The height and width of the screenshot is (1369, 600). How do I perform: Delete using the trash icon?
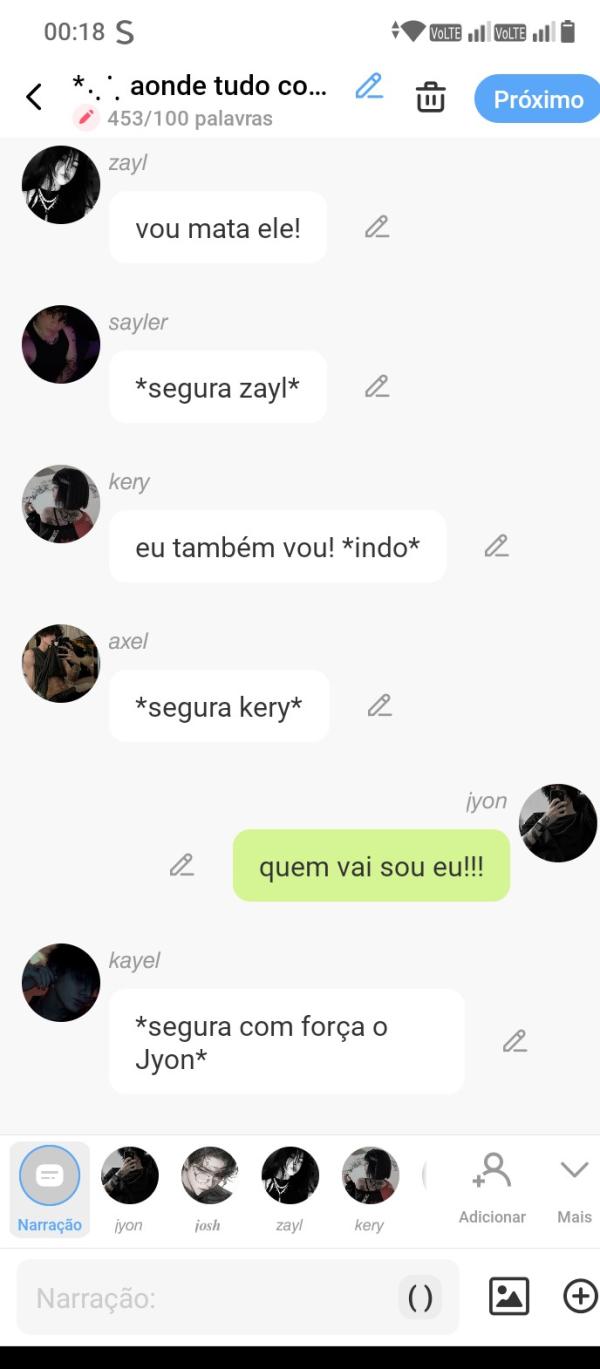tap(430, 98)
